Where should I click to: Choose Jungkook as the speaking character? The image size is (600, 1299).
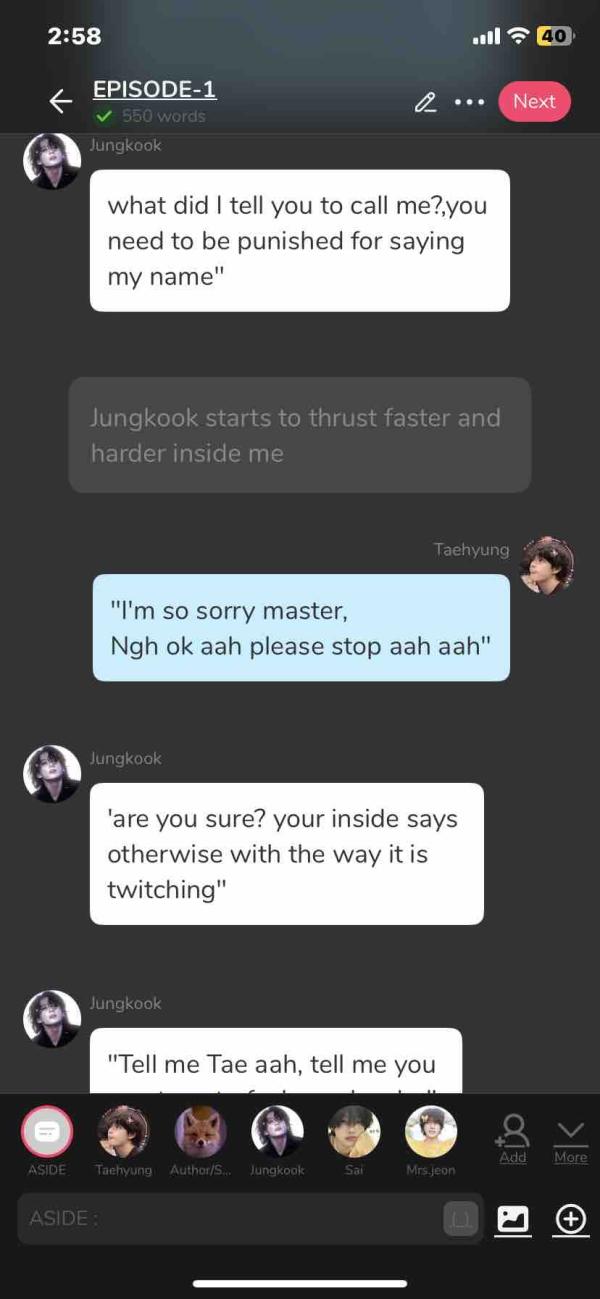(x=277, y=1133)
